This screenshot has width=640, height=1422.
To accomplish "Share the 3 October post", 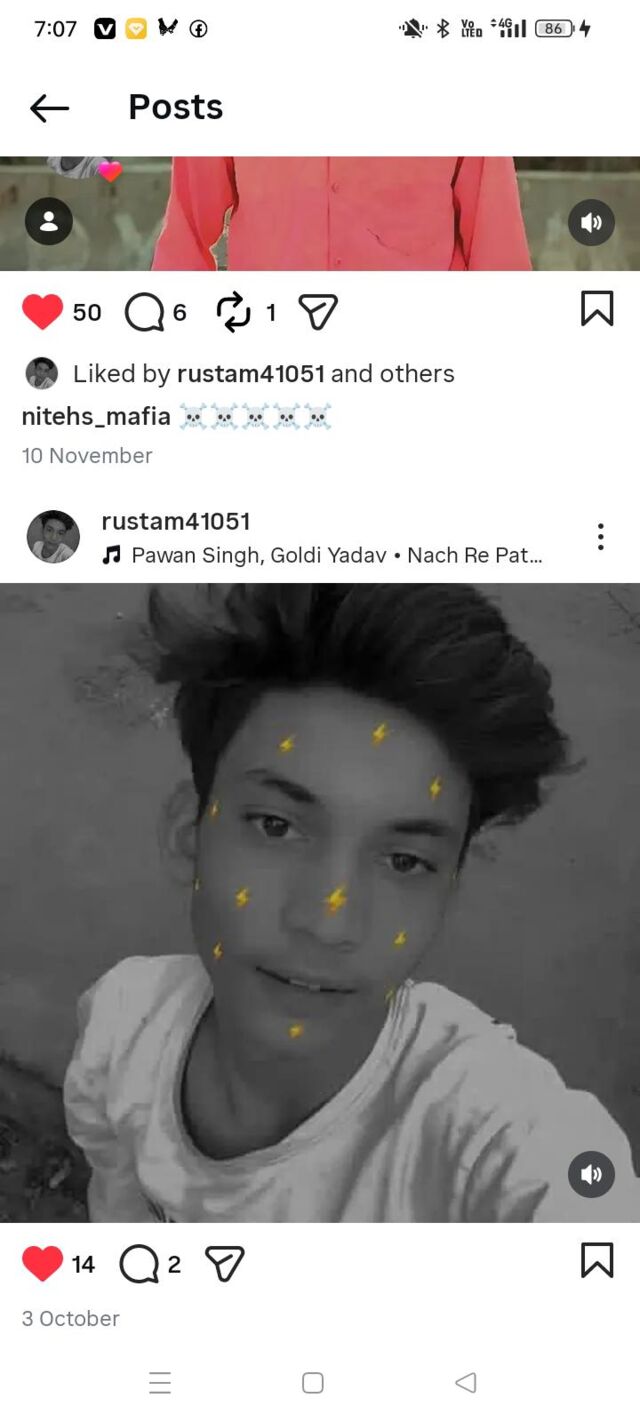I will coord(224,1264).
